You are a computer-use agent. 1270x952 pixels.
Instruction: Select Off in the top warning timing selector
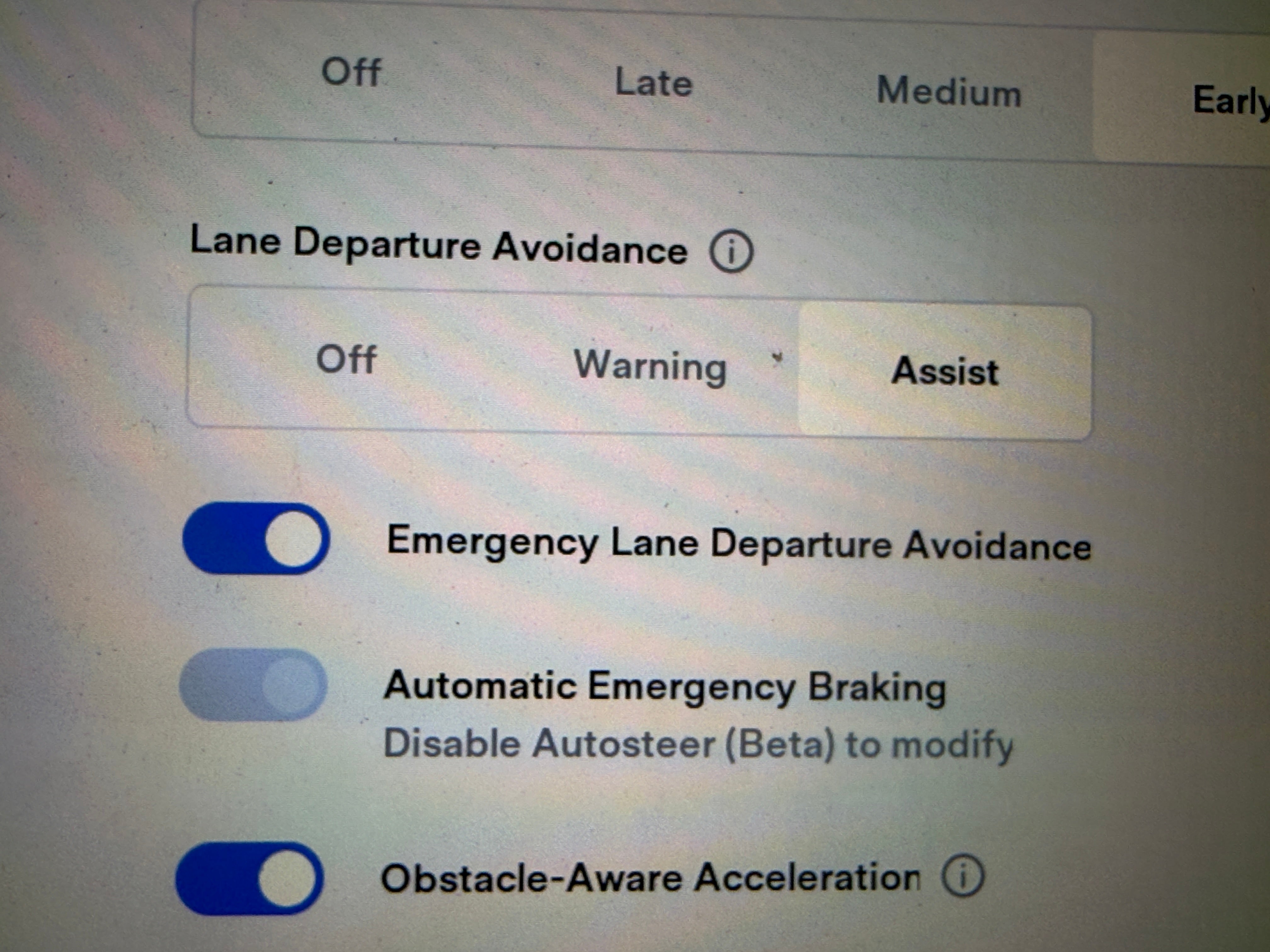(351, 73)
